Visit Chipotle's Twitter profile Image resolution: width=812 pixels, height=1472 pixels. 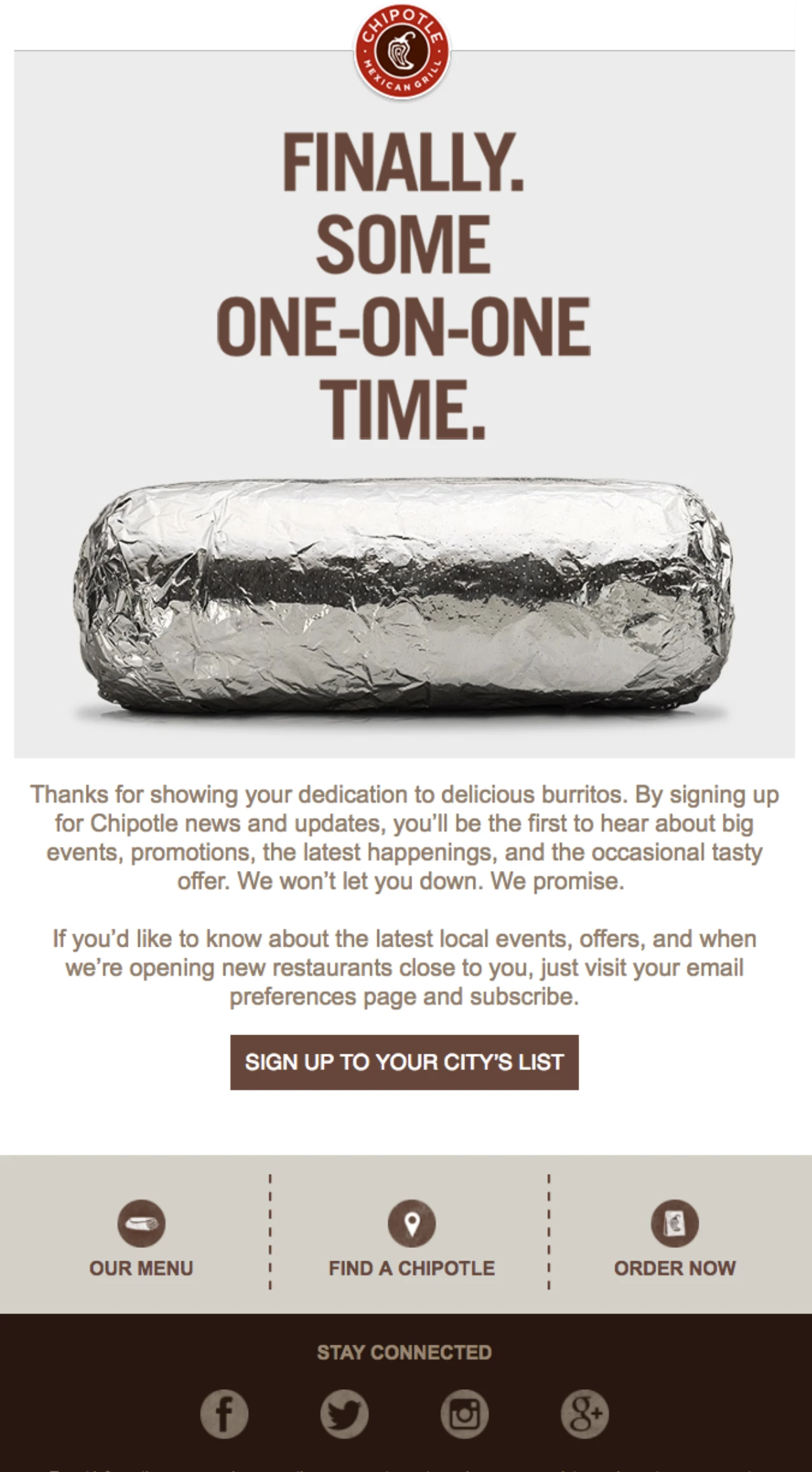click(x=344, y=1414)
